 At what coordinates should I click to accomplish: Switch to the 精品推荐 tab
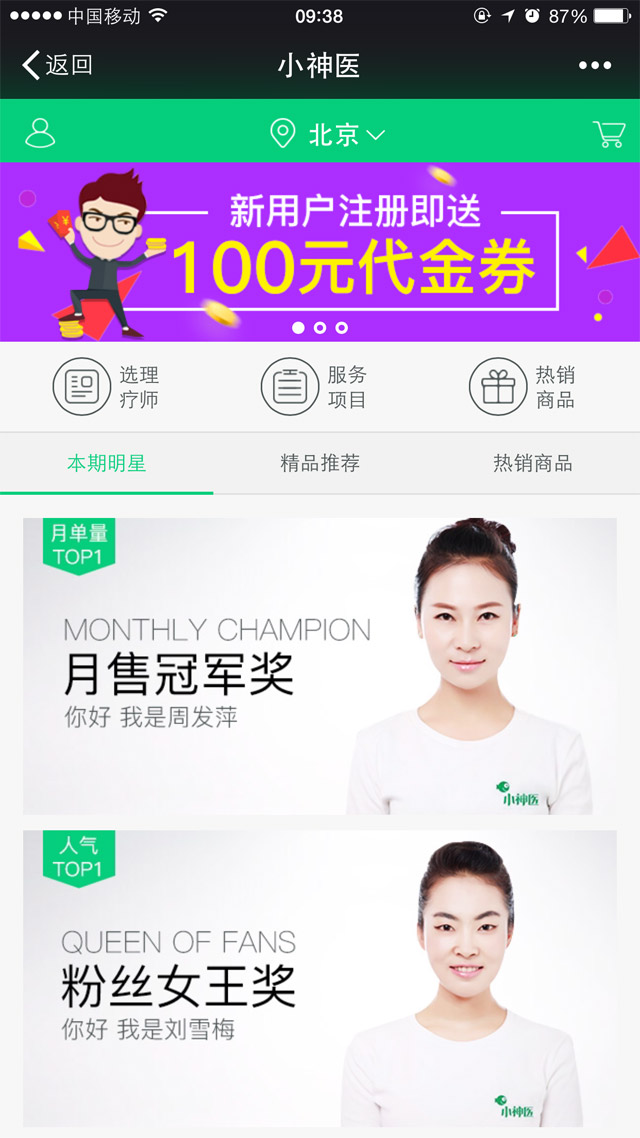320,463
